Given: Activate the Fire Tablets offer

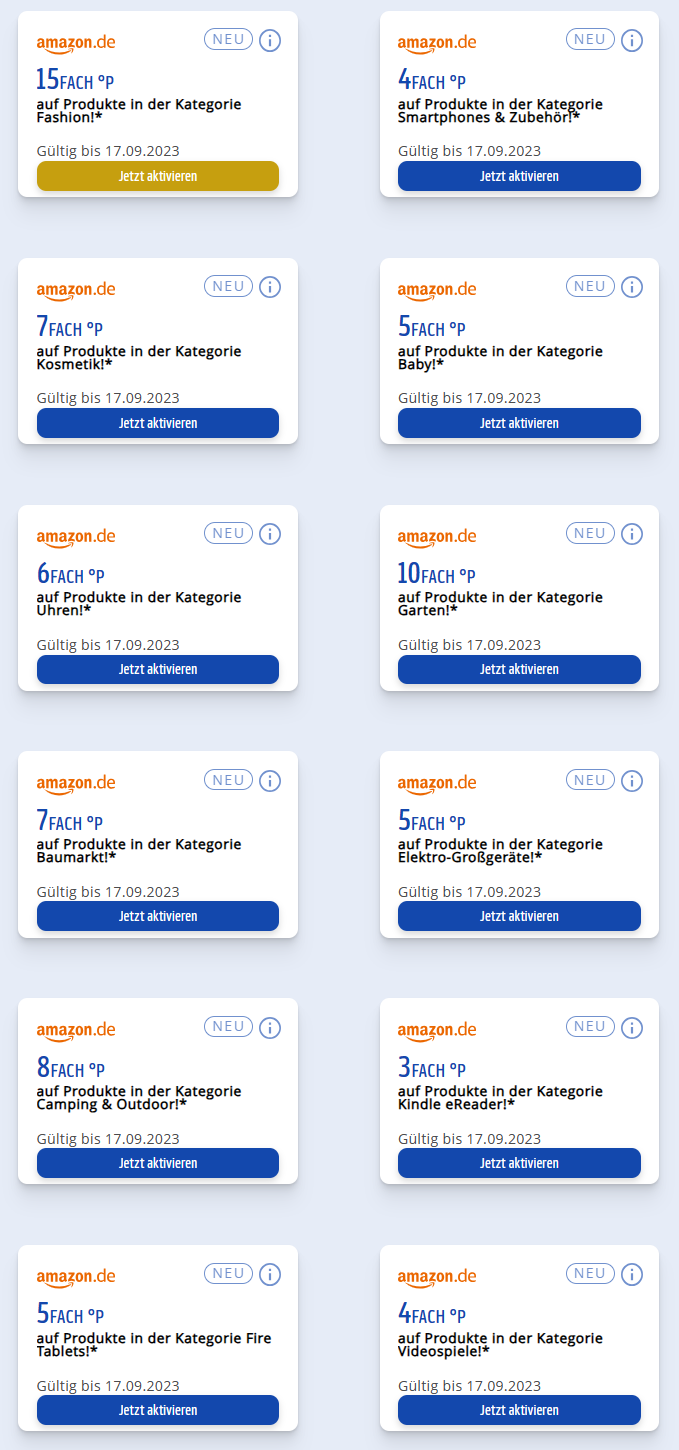Looking at the screenshot, I should click(158, 1410).
